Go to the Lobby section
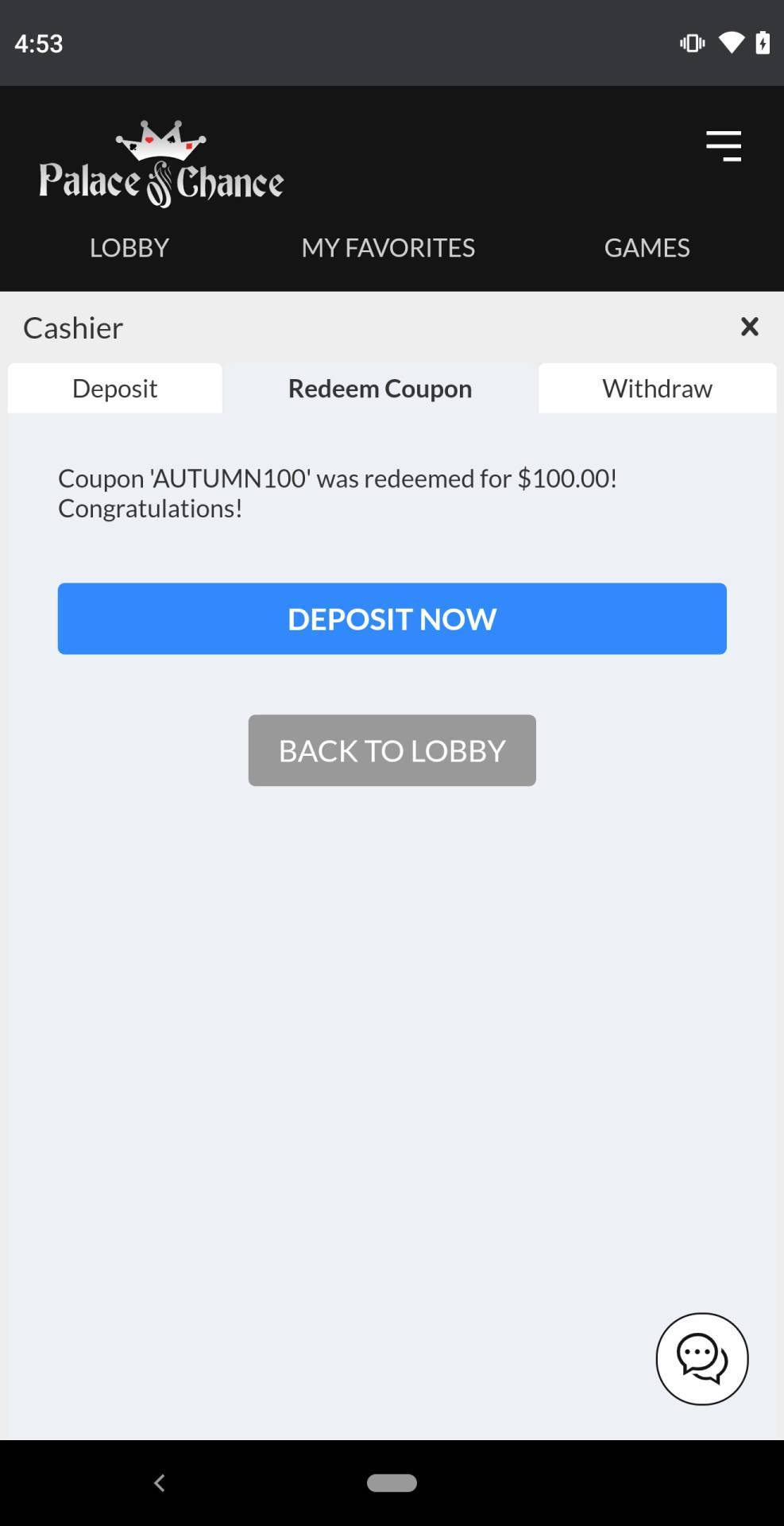The image size is (784, 1526). coord(129,248)
